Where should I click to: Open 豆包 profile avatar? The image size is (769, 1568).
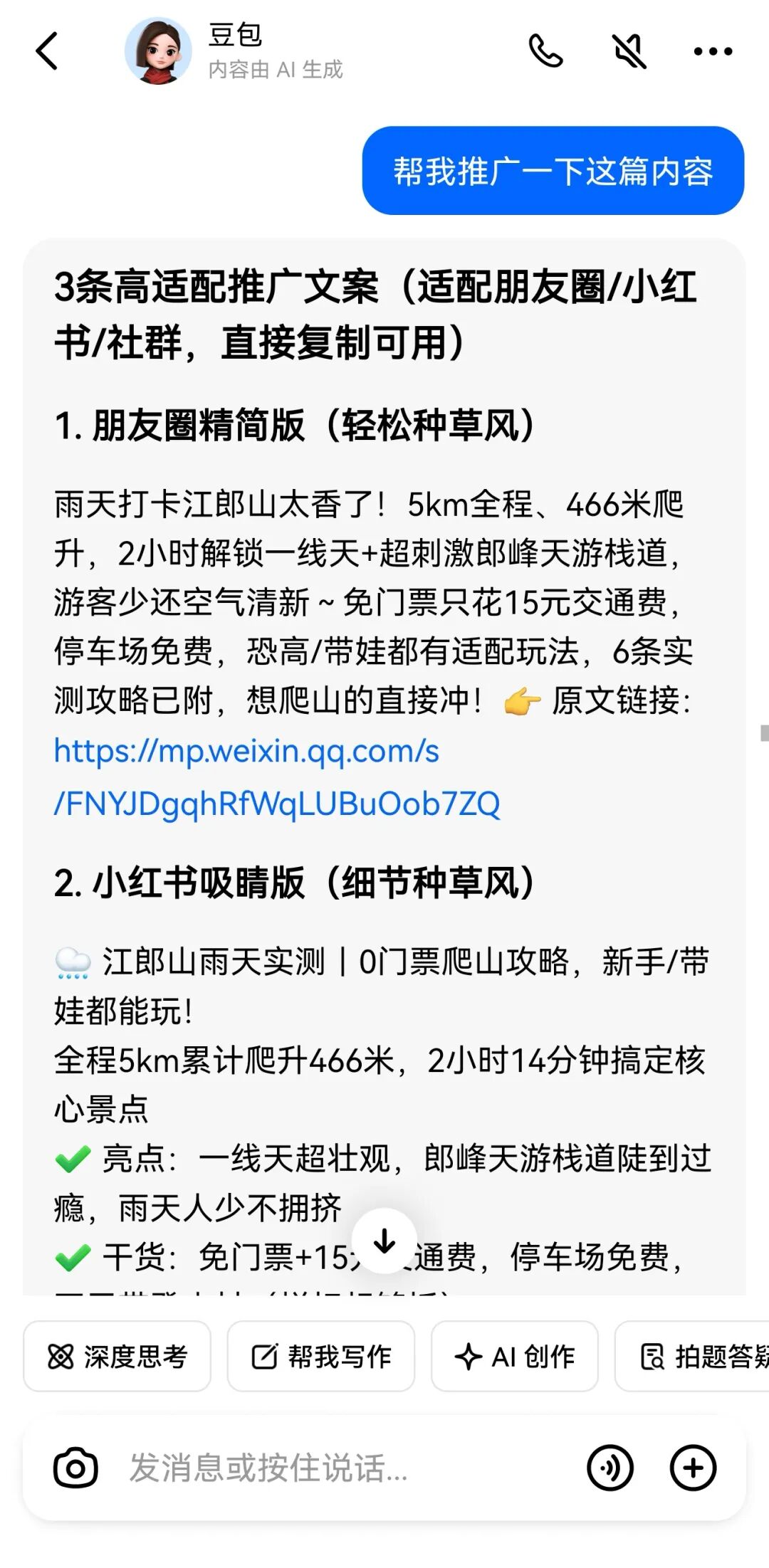tap(158, 51)
